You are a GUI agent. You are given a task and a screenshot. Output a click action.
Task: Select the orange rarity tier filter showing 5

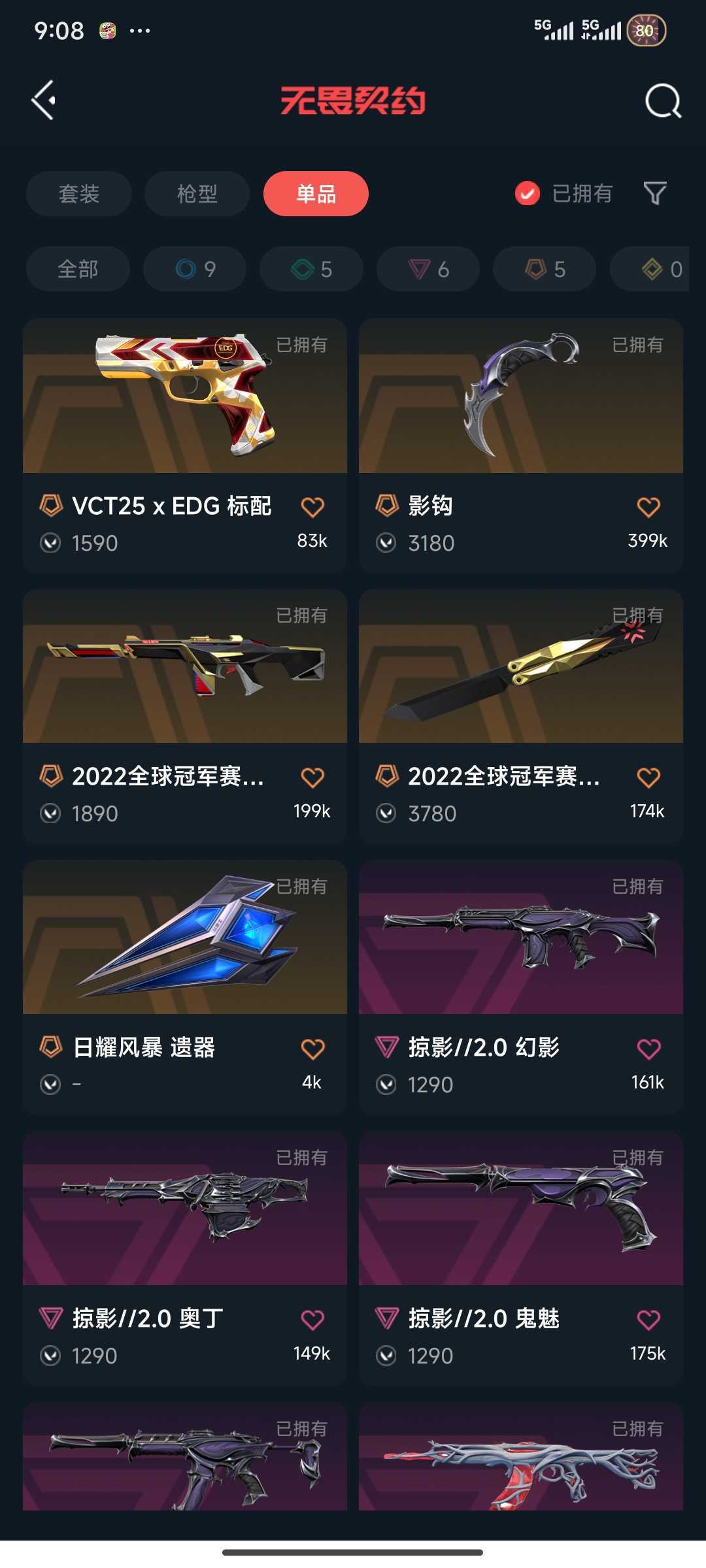tap(543, 269)
